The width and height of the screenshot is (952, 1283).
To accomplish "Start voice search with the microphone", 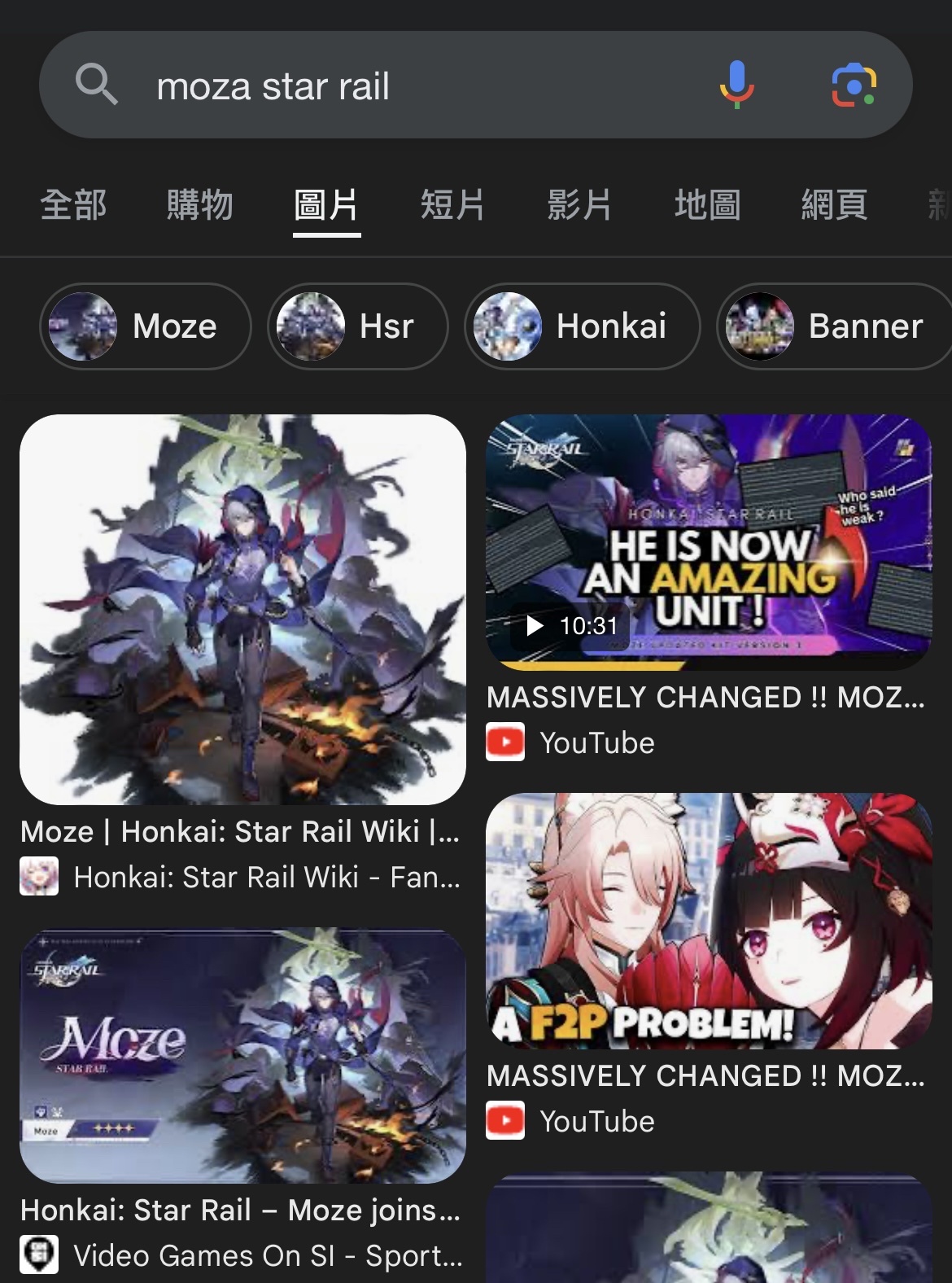I will click(736, 85).
